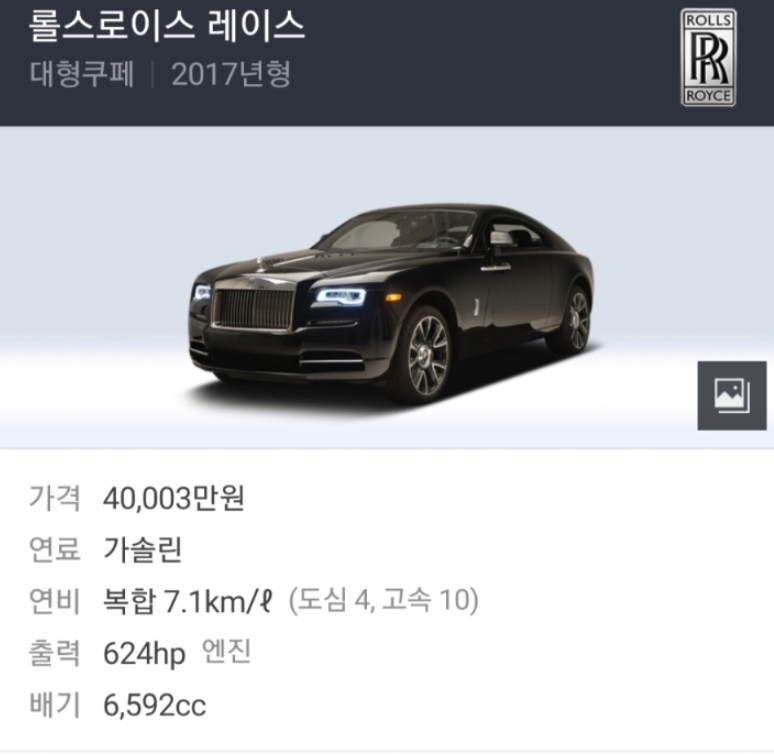Open the photo gallery icon

(x=731, y=396)
